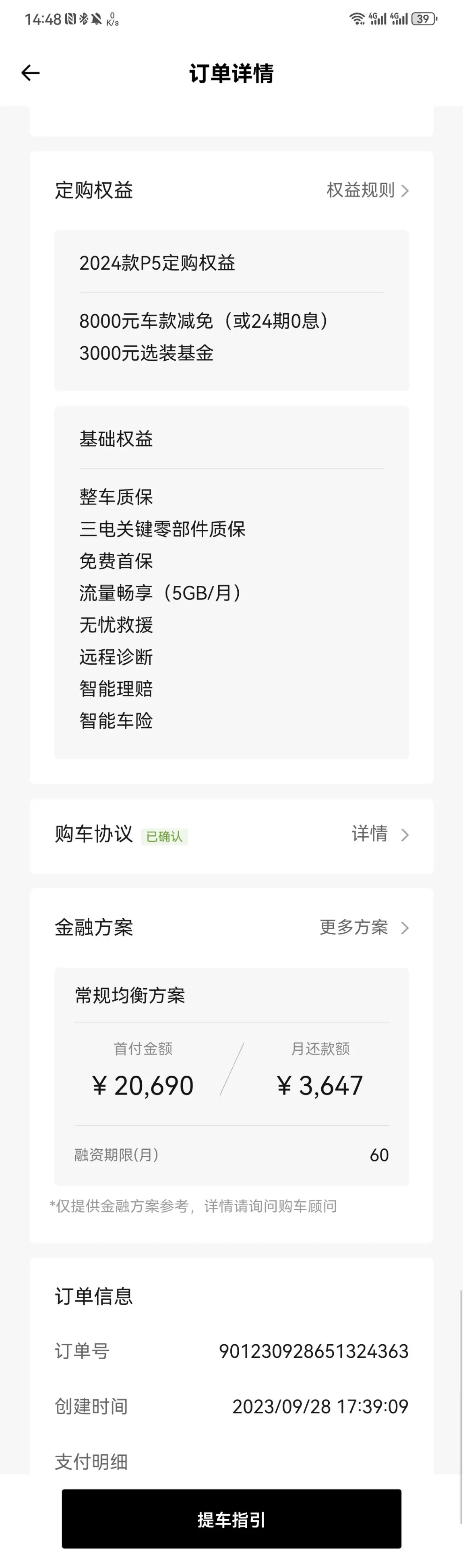Tap the 提车指引 button
The height and width of the screenshot is (1568, 463).
click(x=231, y=1519)
